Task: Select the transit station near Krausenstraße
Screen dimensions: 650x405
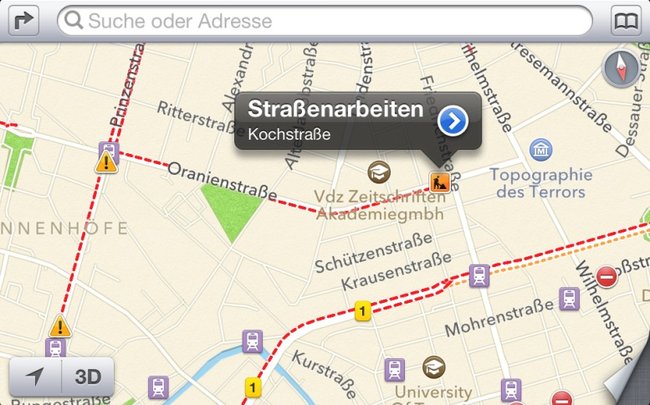Action: point(479,274)
